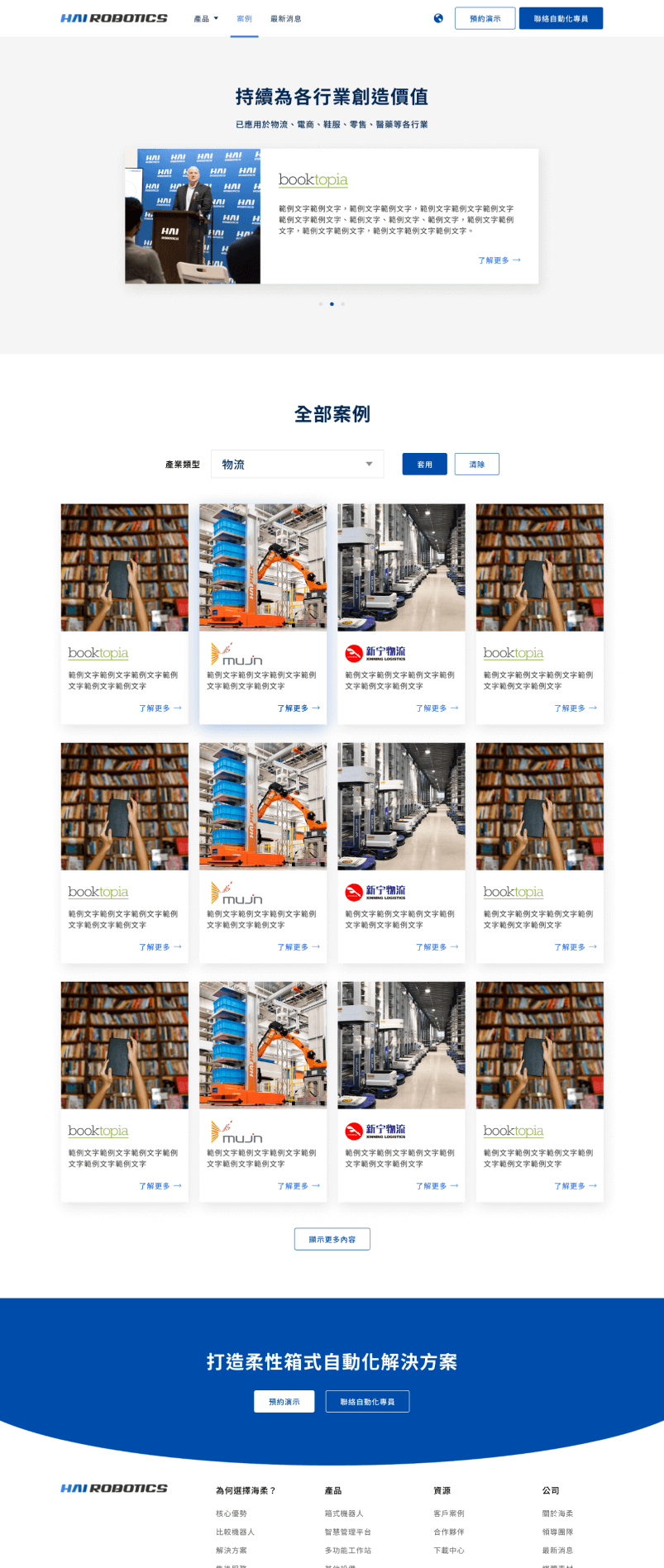Viewport: 664px width, 1568px height.
Task: Select the third carousel page dot
Action: pos(343,304)
